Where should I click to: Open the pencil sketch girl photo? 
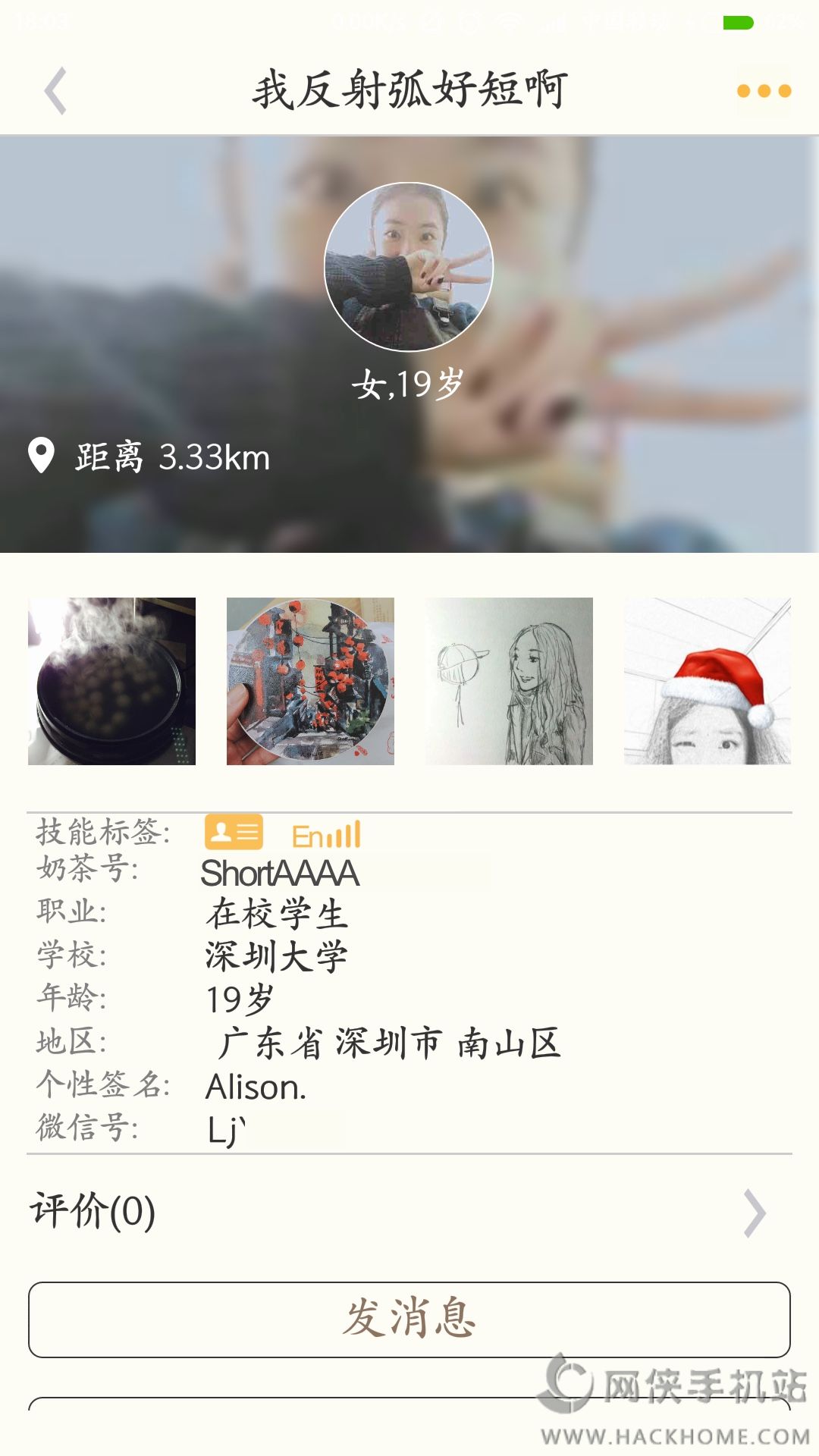509,681
